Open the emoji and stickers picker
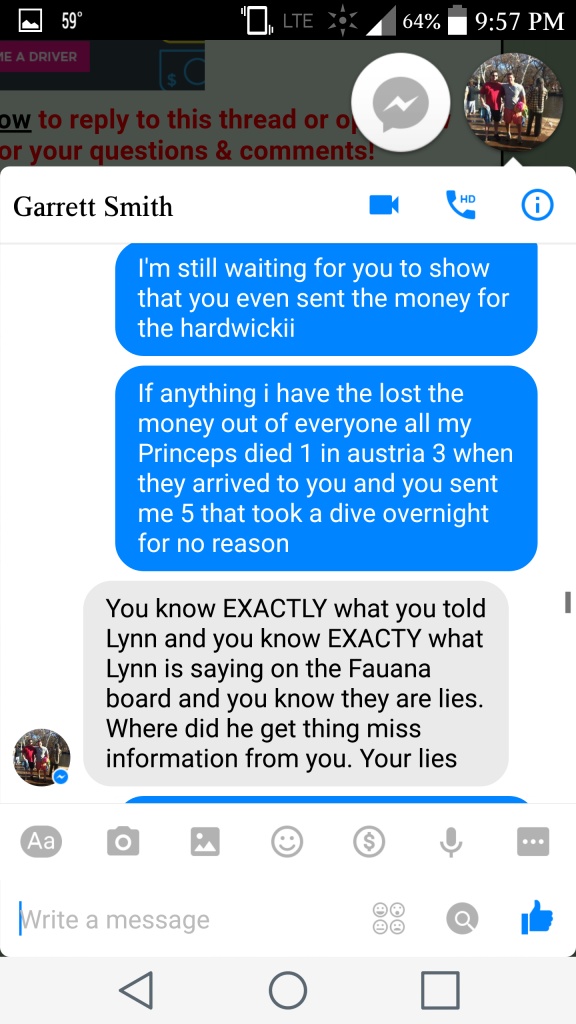Image resolution: width=576 pixels, height=1024 pixels. pyautogui.click(x=287, y=841)
